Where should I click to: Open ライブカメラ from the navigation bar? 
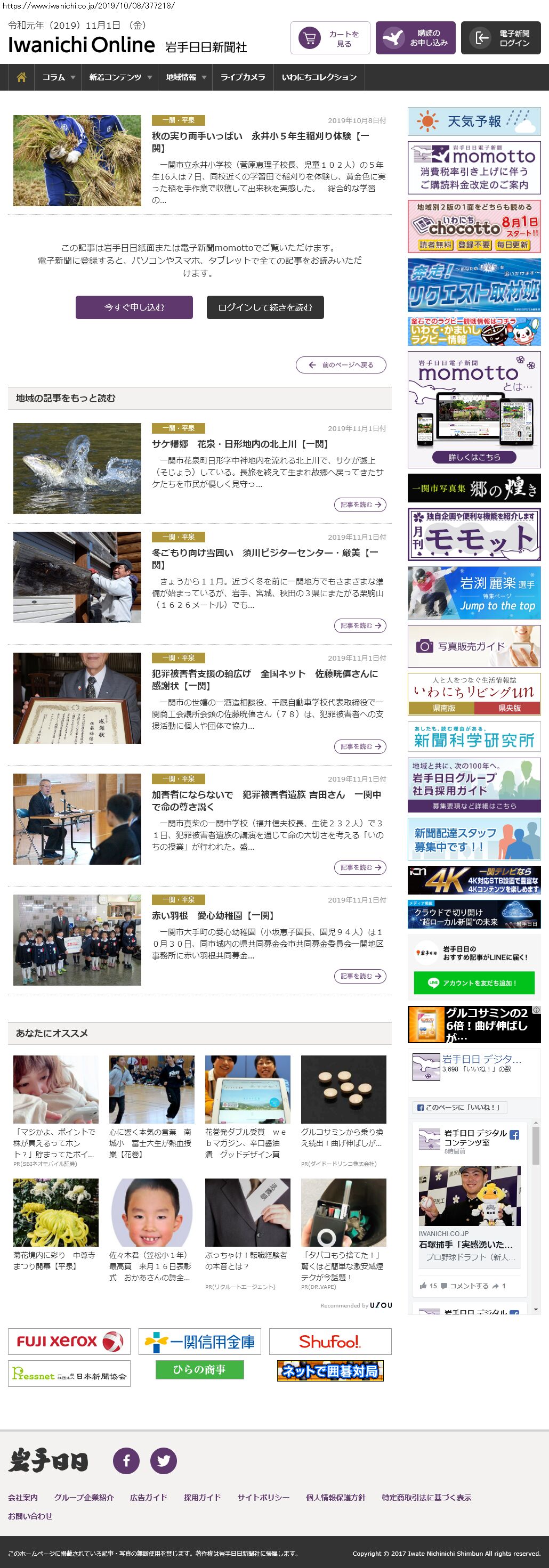click(242, 77)
